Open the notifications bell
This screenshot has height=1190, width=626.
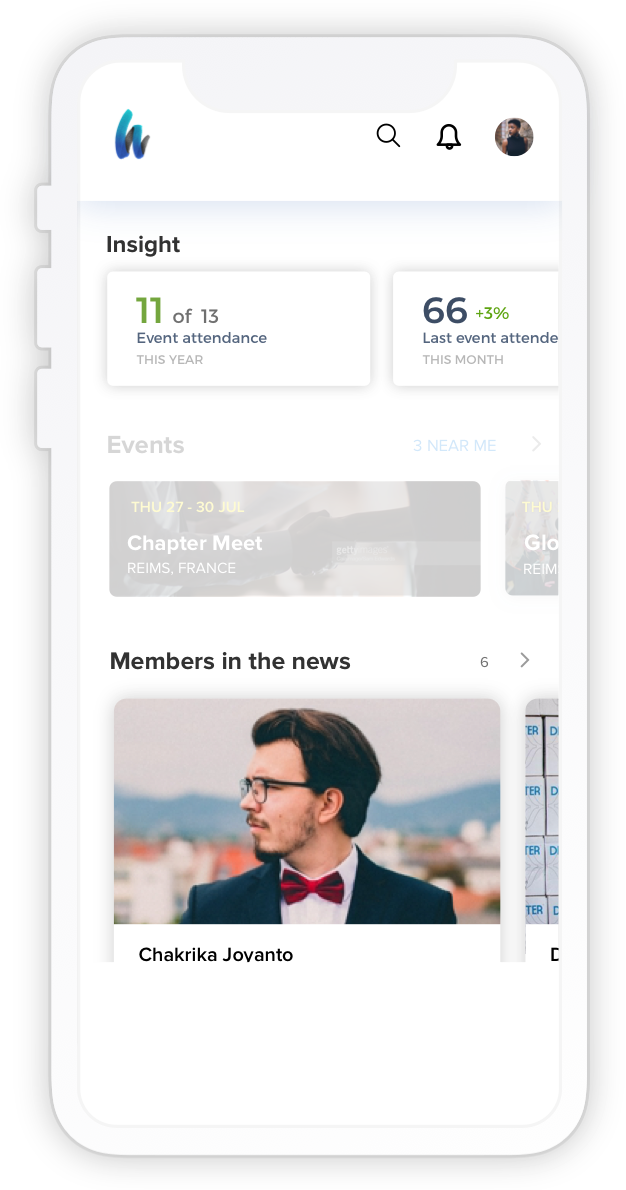449,137
